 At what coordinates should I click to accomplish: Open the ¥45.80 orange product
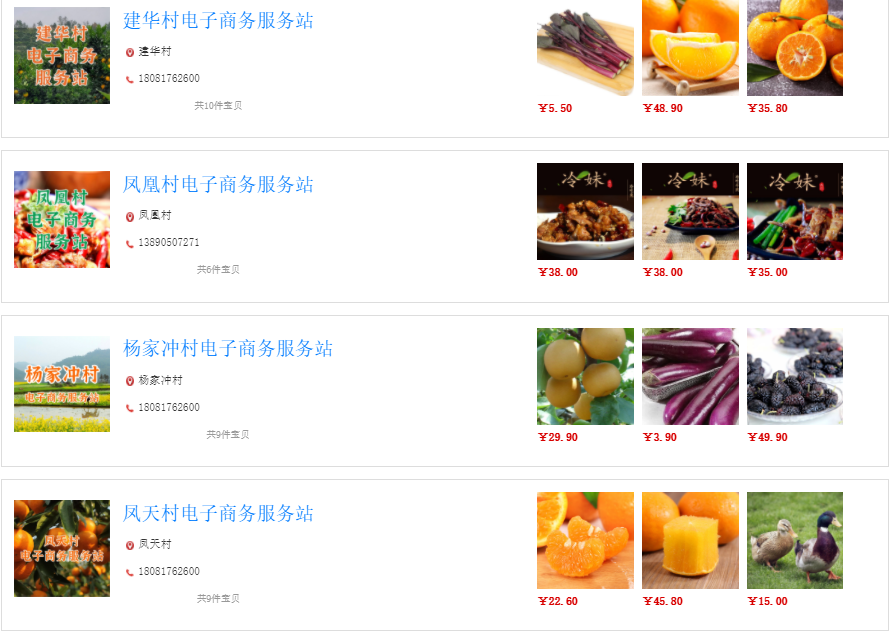pos(690,540)
